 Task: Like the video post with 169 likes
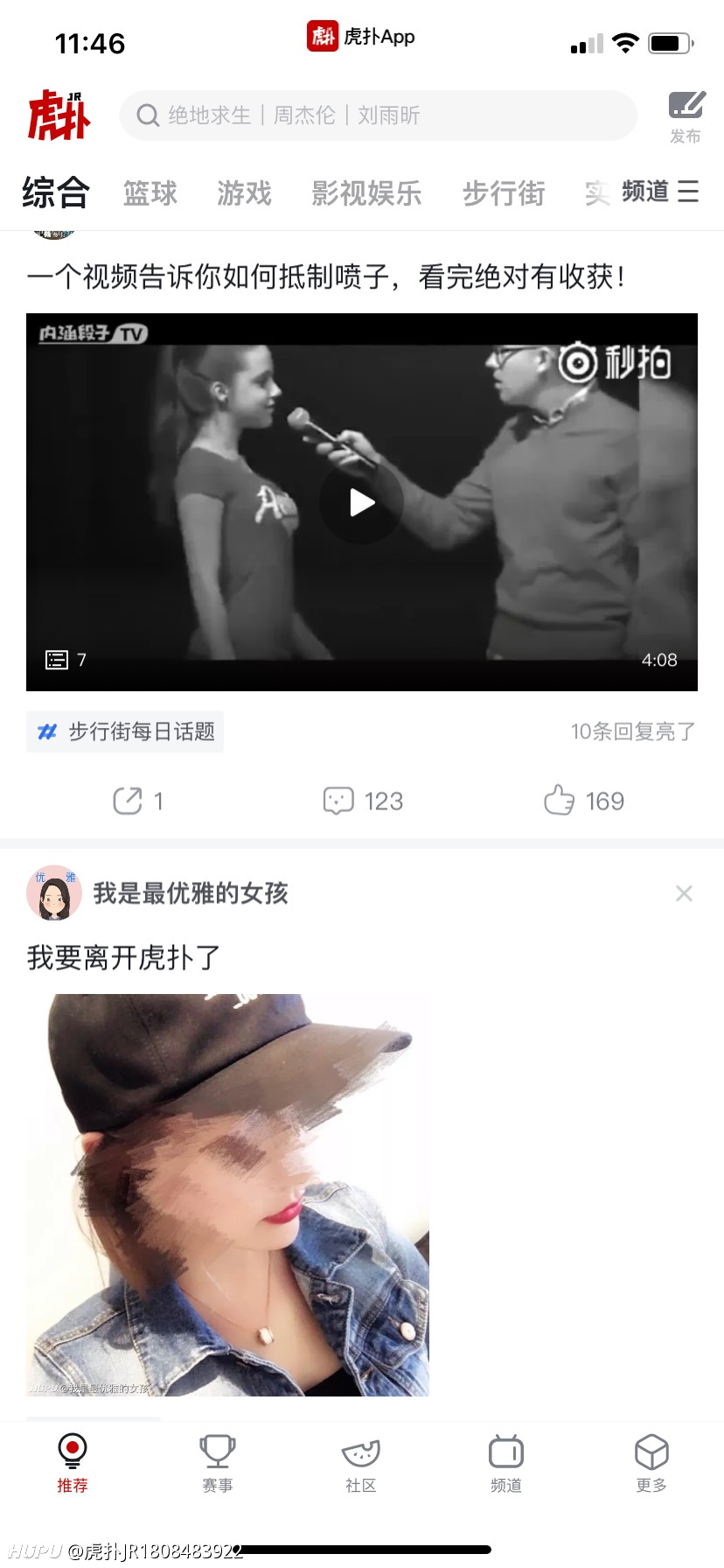click(x=583, y=801)
